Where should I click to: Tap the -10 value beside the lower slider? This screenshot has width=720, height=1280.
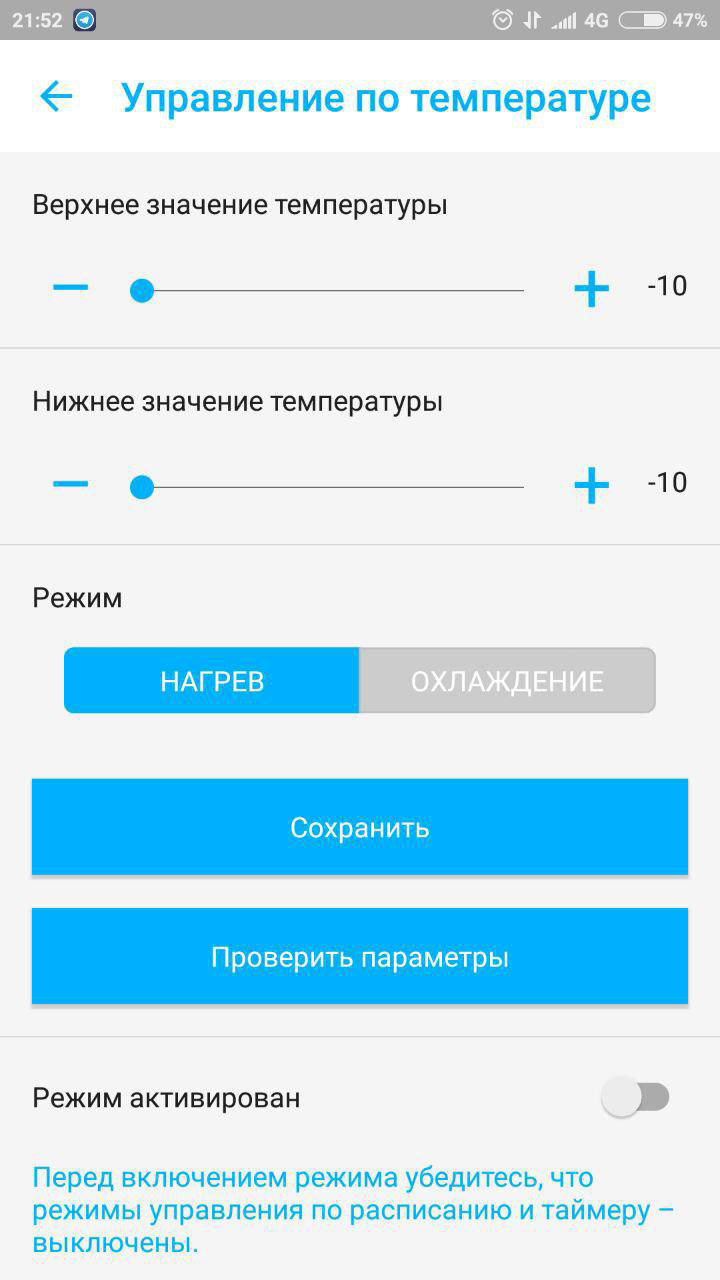point(668,482)
